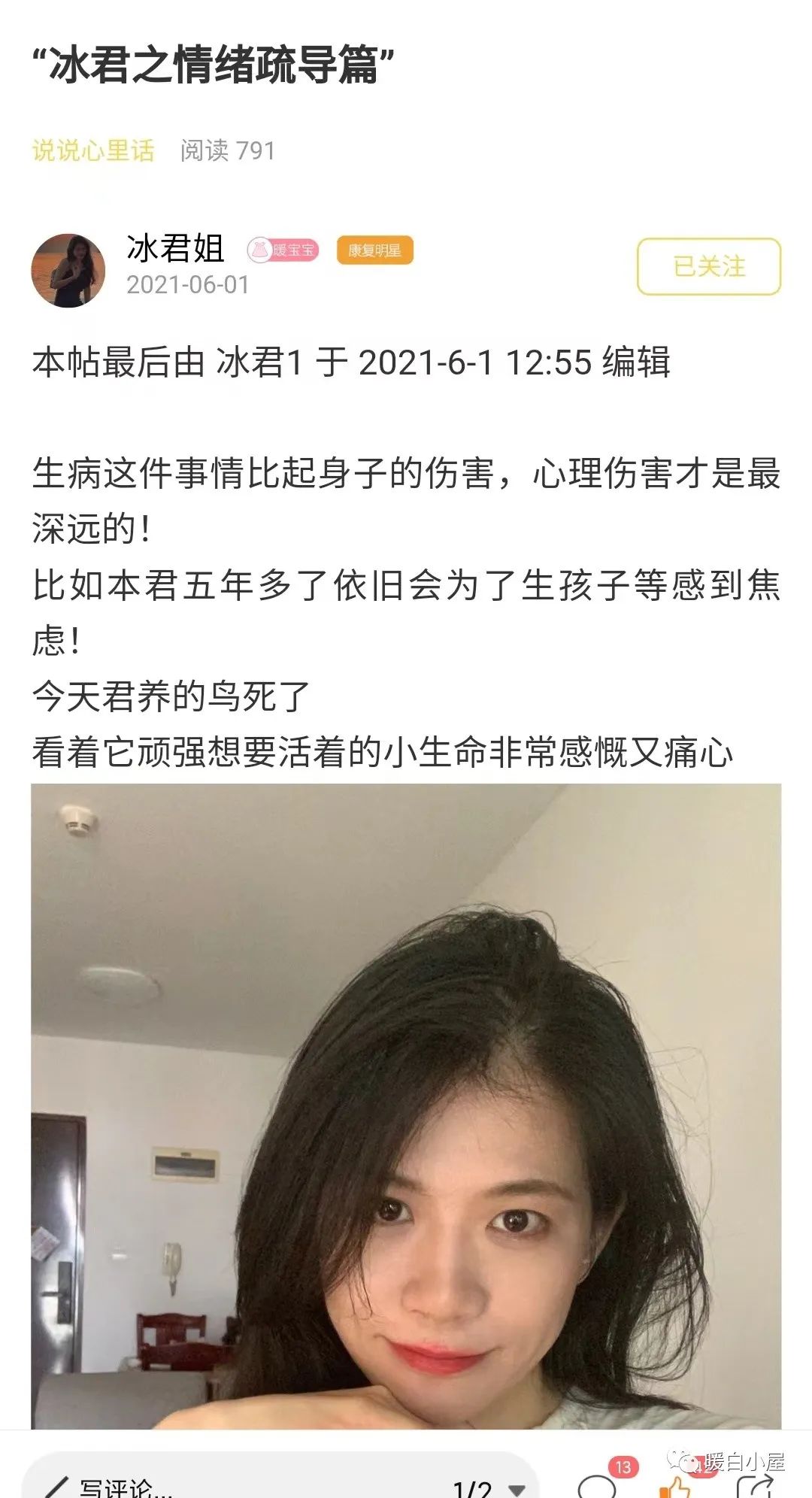Like this post with thumbs-up icon
Image resolution: width=812 pixels, height=1498 pixels.
[674, 1487]
